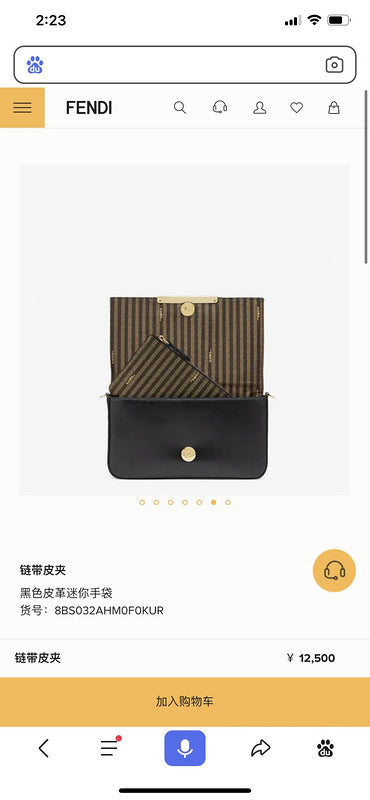Open the wishlist heart icon

coord(297,108)
